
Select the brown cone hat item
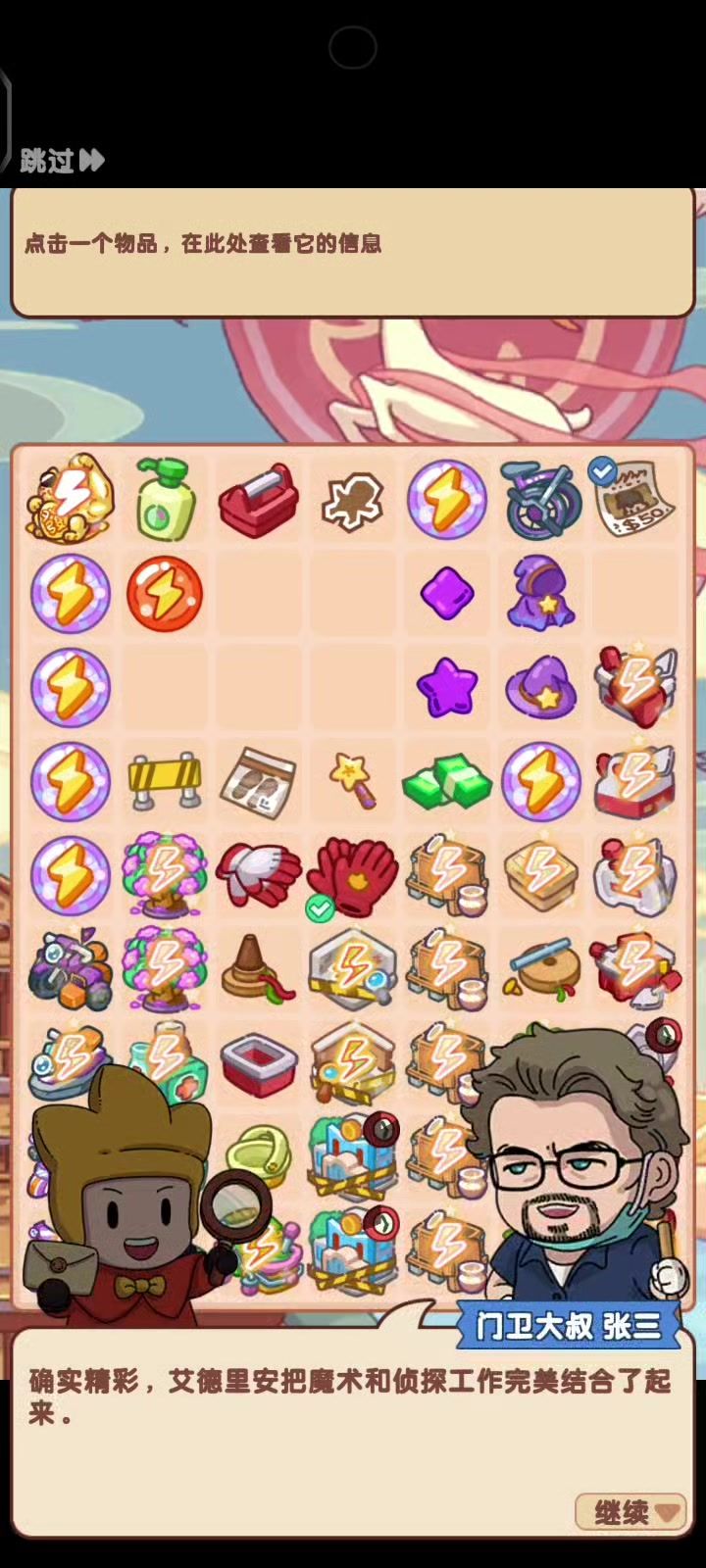point(258,968)
